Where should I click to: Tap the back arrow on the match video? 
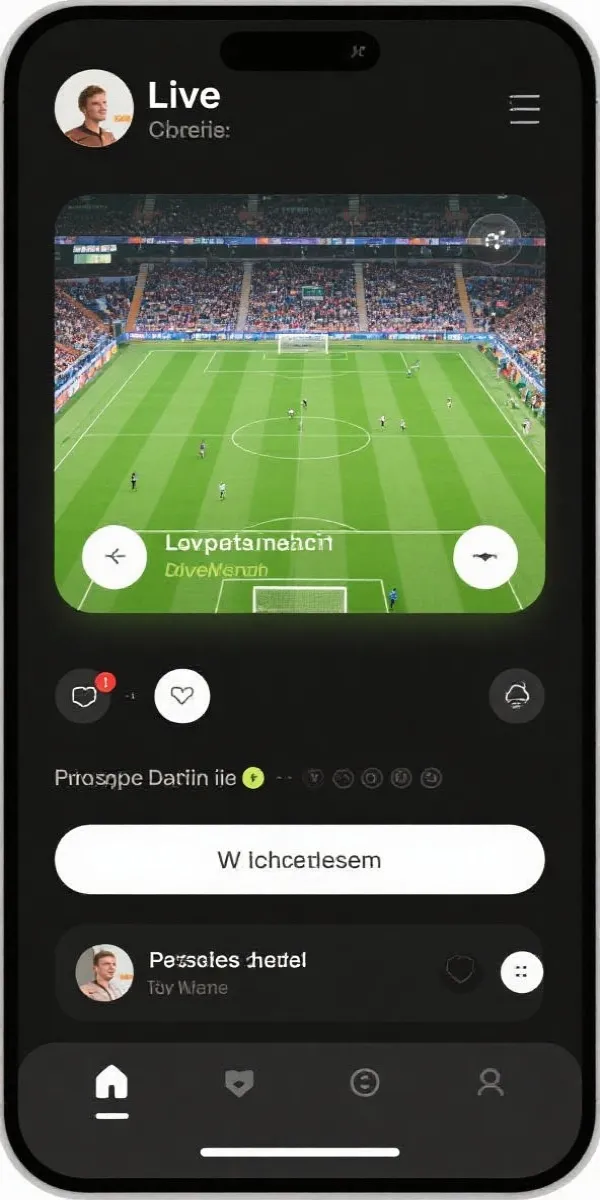(x=115, y=556)
